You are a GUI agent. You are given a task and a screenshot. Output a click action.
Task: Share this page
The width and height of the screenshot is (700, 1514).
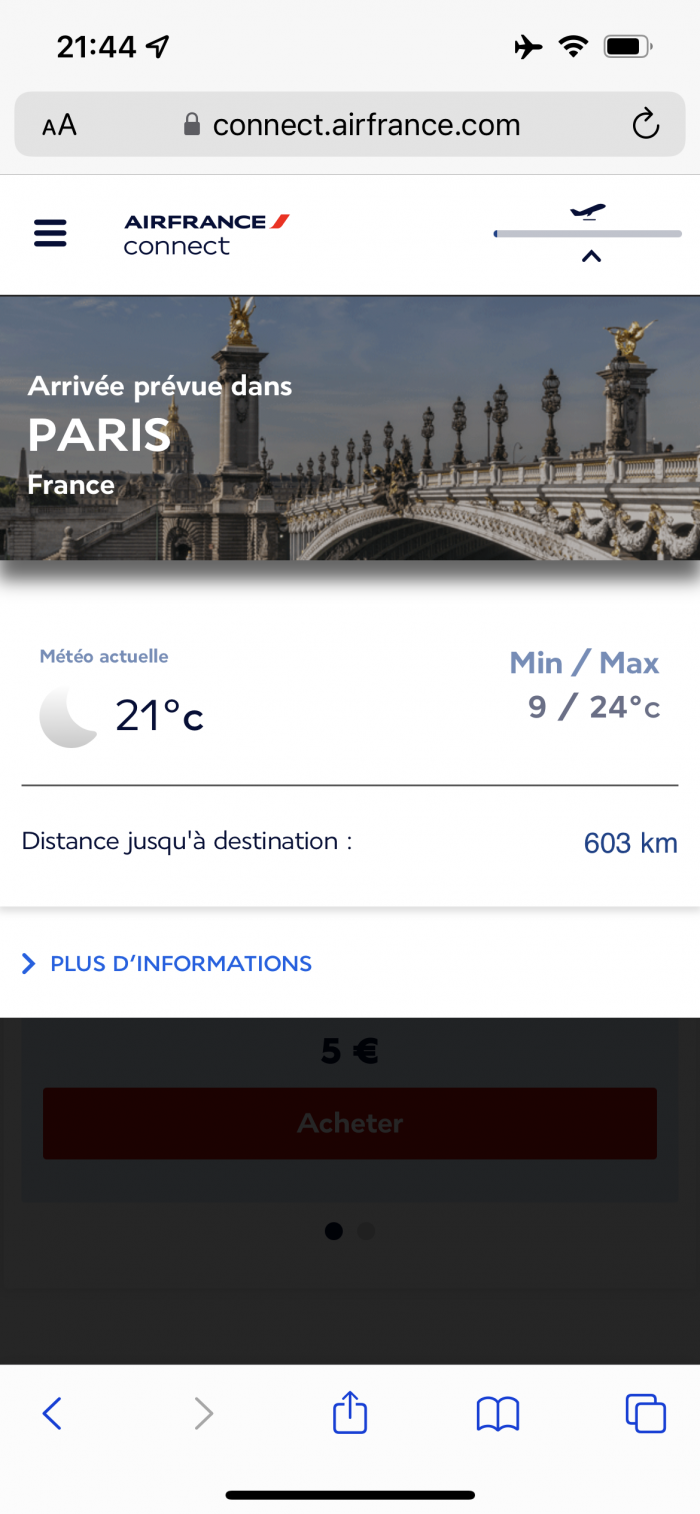pos(350,1413)
